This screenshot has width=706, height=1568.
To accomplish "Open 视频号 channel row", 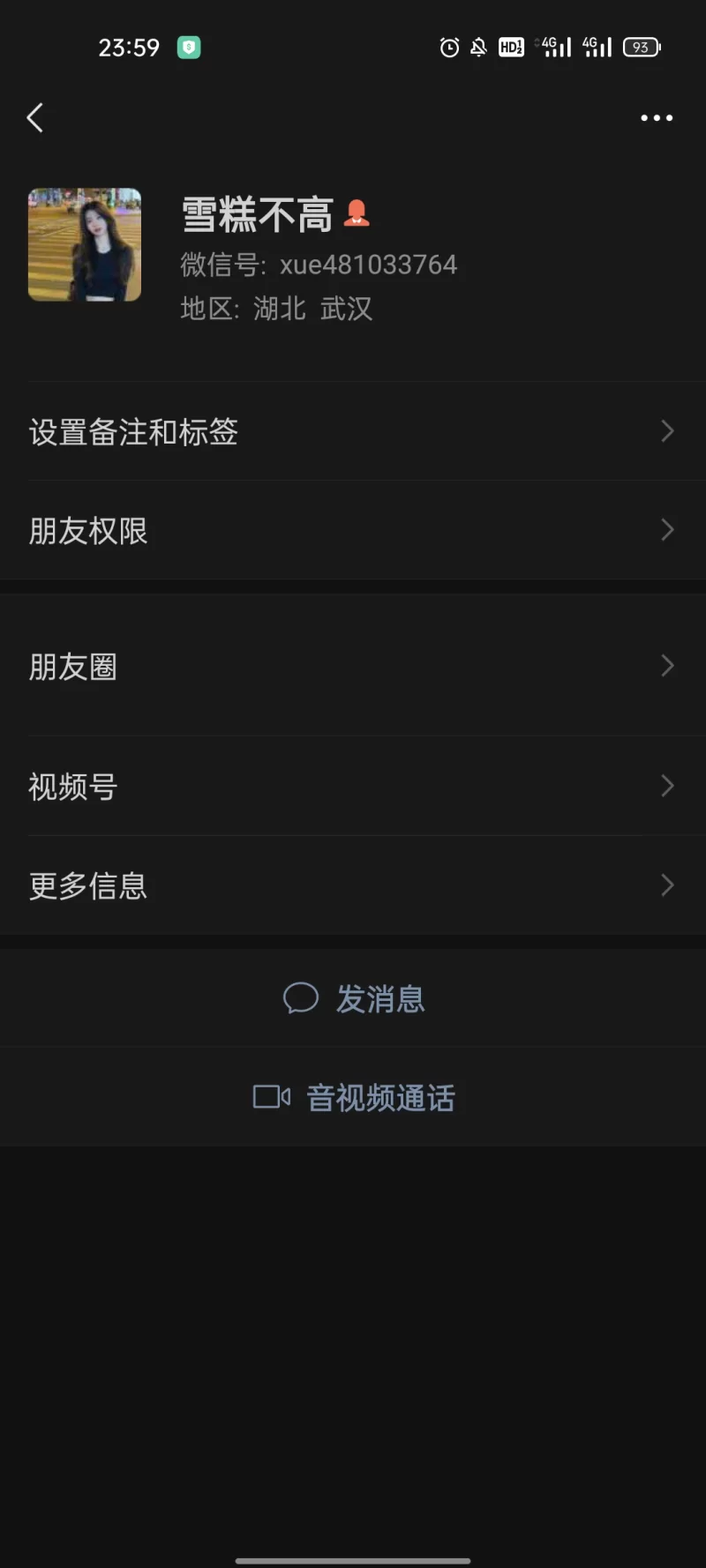I will click(x=353, y=786).
